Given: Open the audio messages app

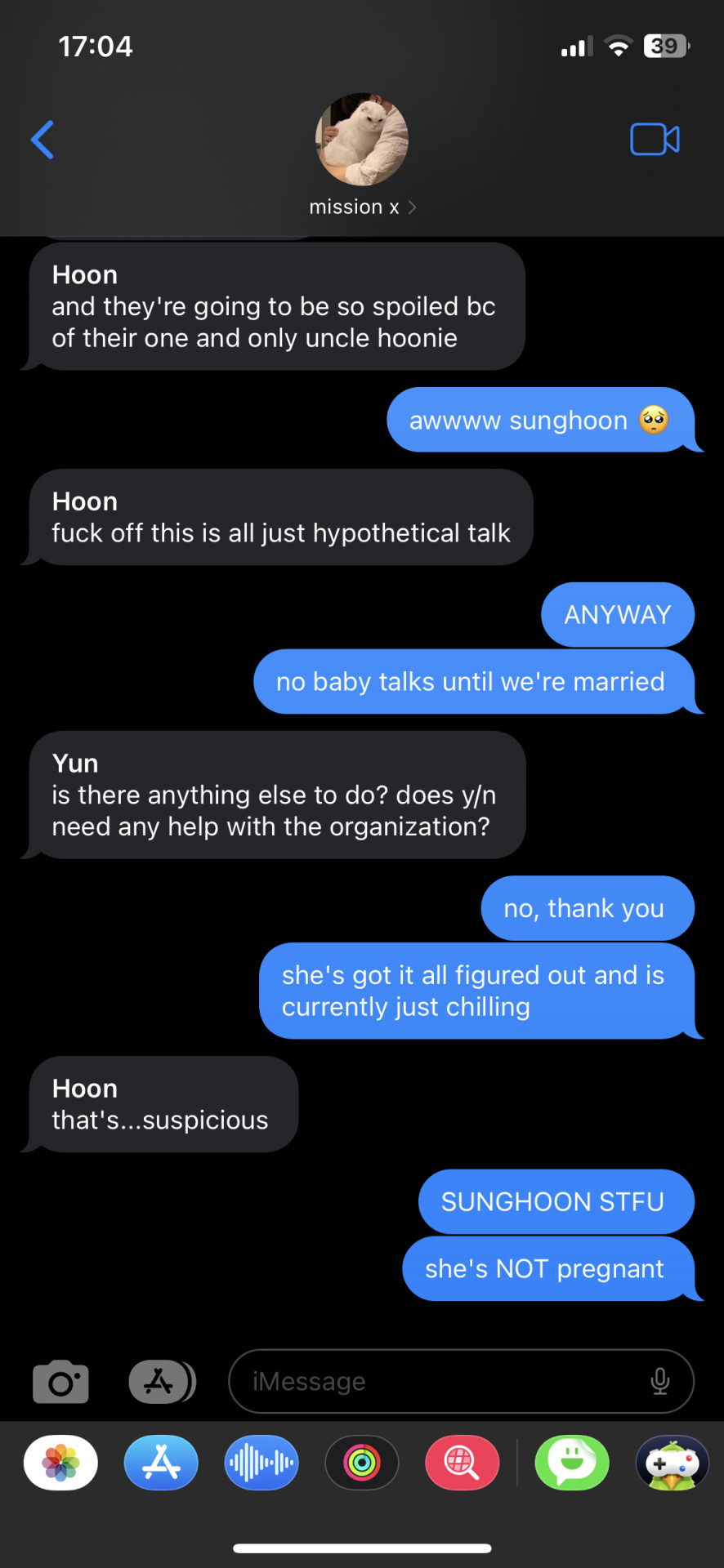Looking at the screenshot, I should click(x=261, y=1463).
